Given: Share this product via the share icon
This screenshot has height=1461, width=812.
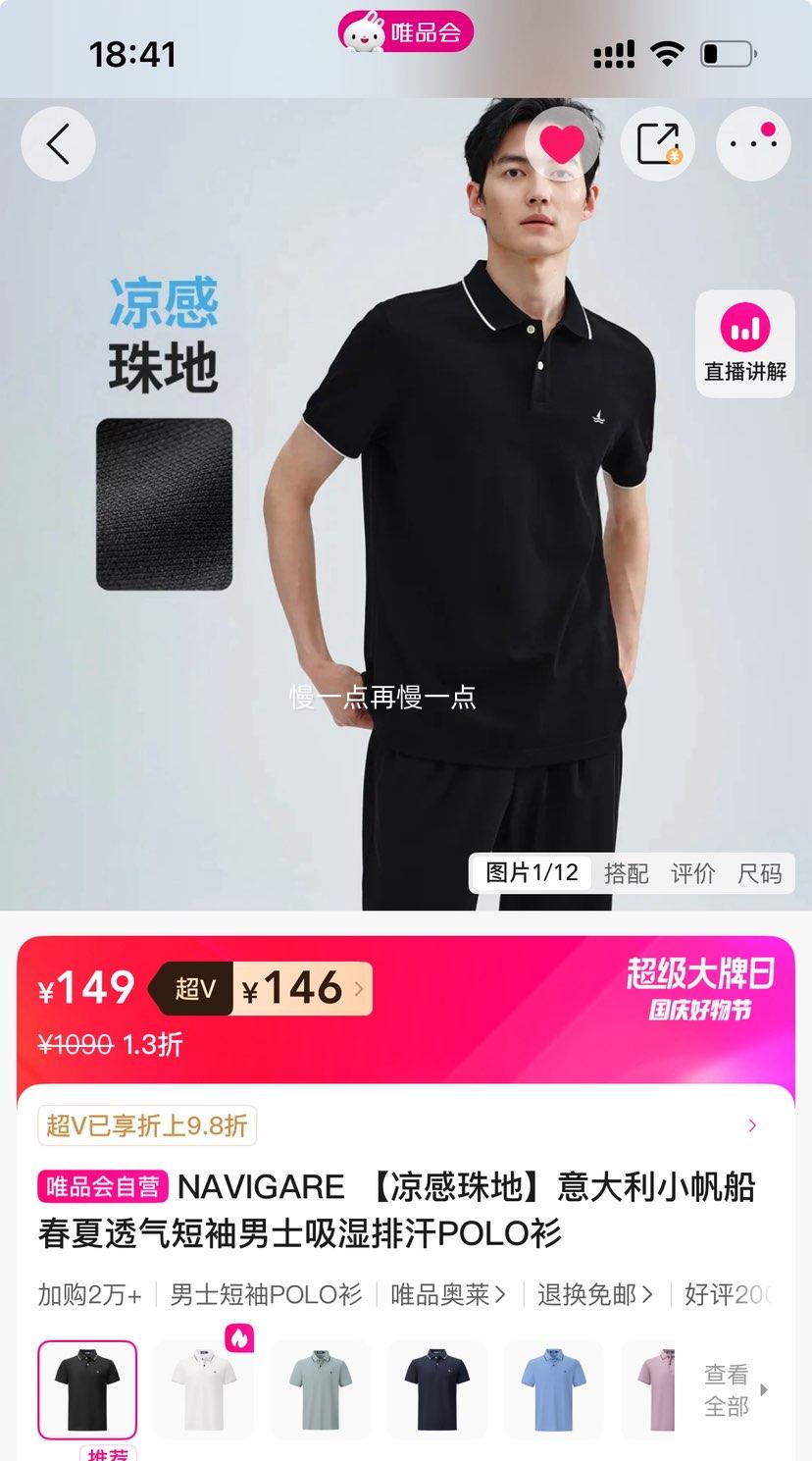Looking at the screenshot, I should 657,144.
